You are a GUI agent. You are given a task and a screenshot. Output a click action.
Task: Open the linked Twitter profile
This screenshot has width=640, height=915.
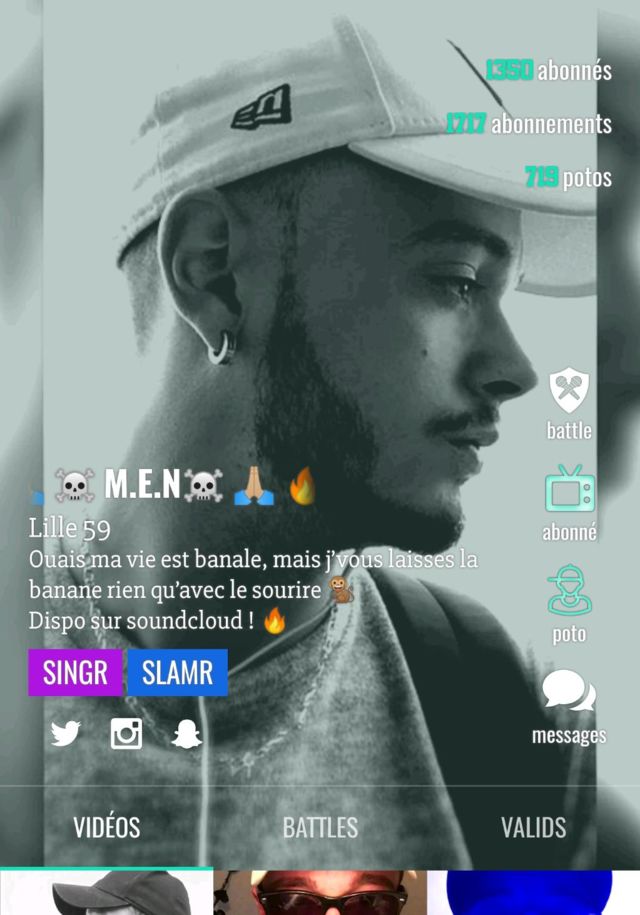[66, 735]
